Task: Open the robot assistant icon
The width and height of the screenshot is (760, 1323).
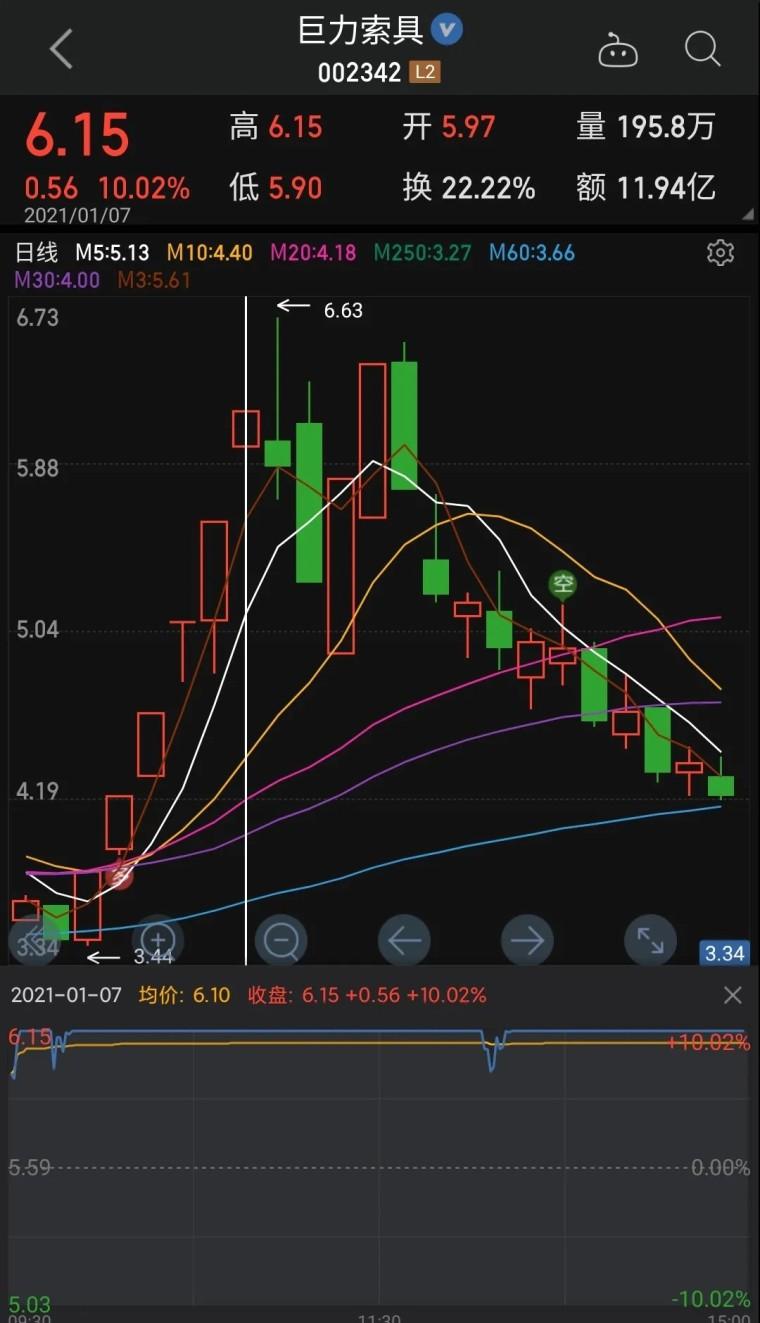Action: [x=618, y=49]
